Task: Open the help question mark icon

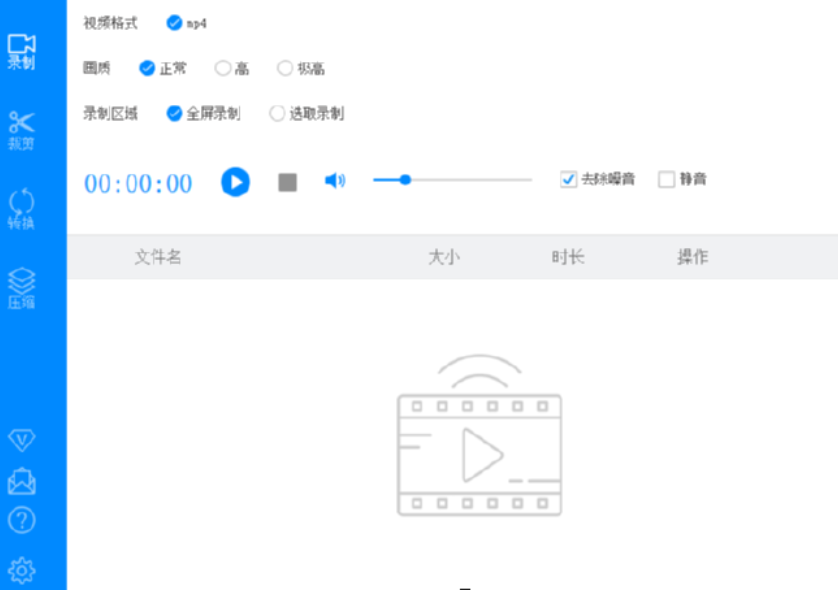Action: click(22, 520)
